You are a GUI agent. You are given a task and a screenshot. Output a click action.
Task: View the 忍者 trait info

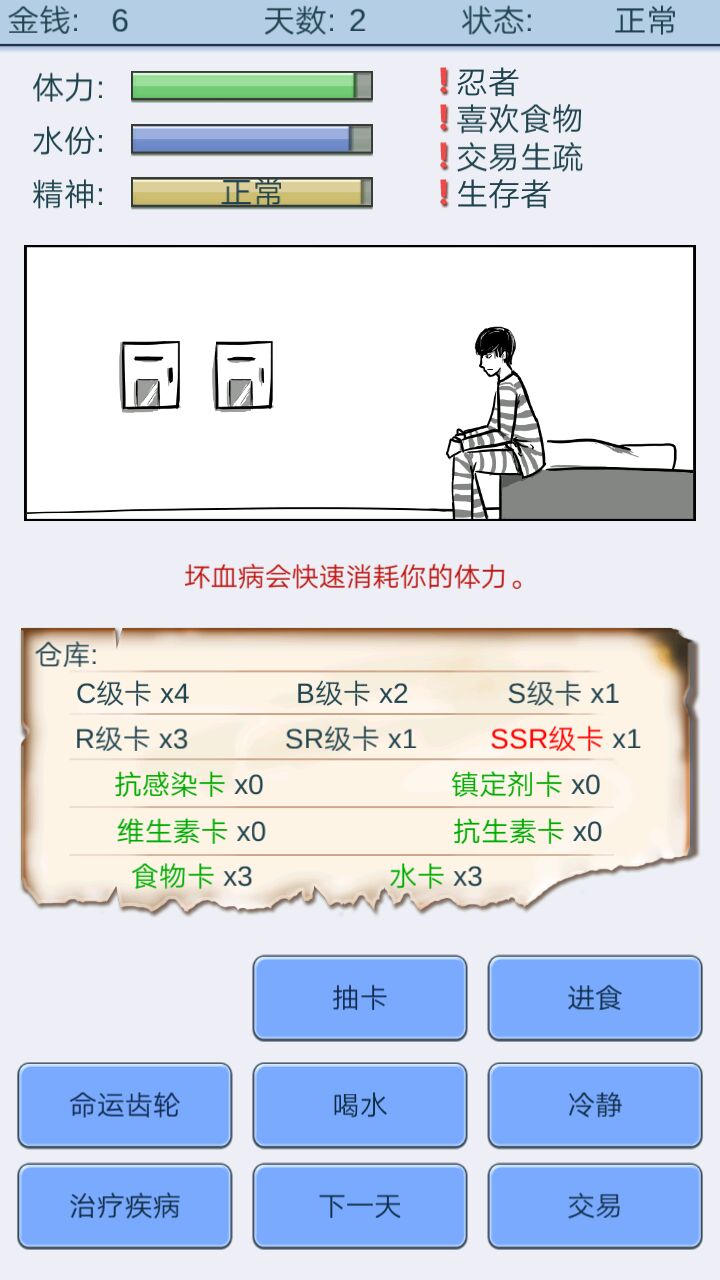pos(487,82)
